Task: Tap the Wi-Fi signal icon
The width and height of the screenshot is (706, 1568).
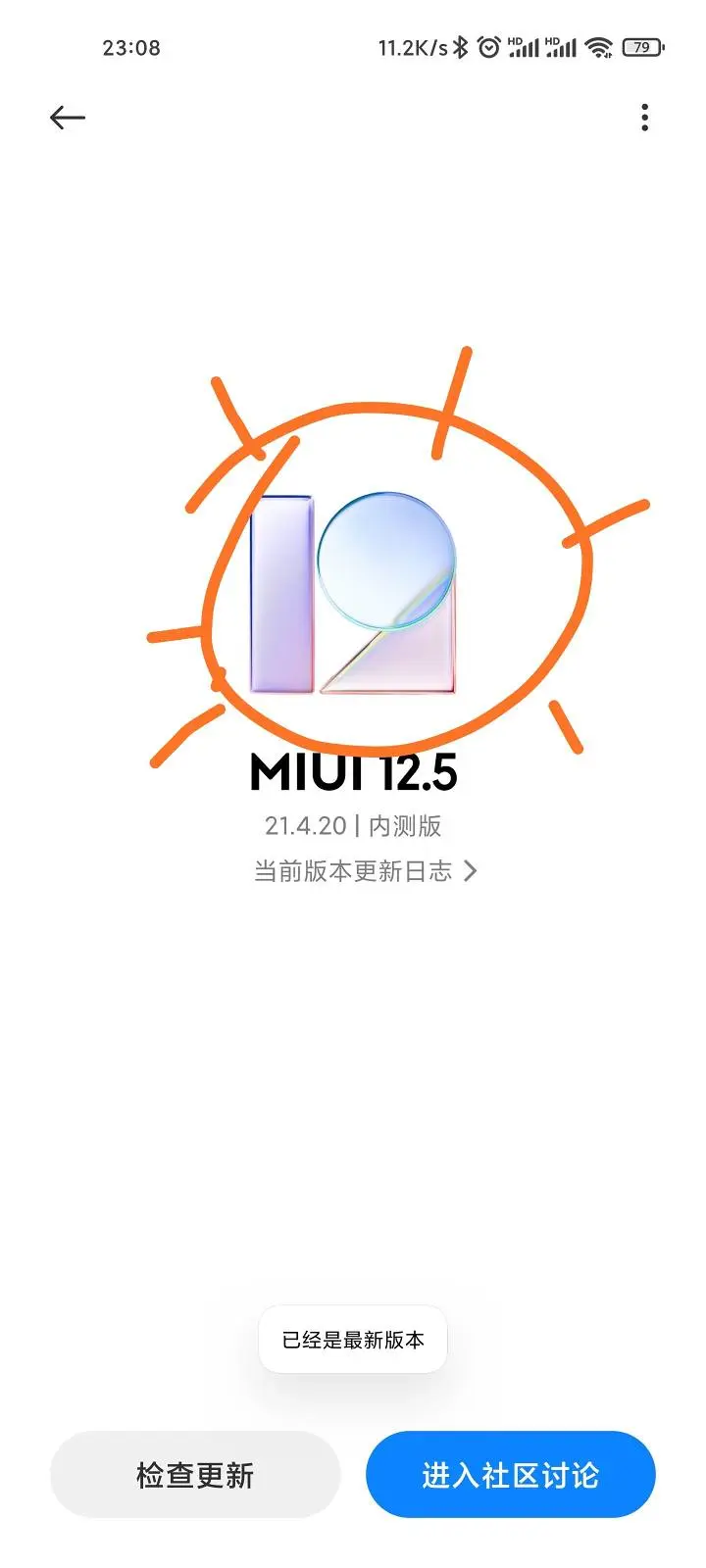Action: [x=599, y=47]
